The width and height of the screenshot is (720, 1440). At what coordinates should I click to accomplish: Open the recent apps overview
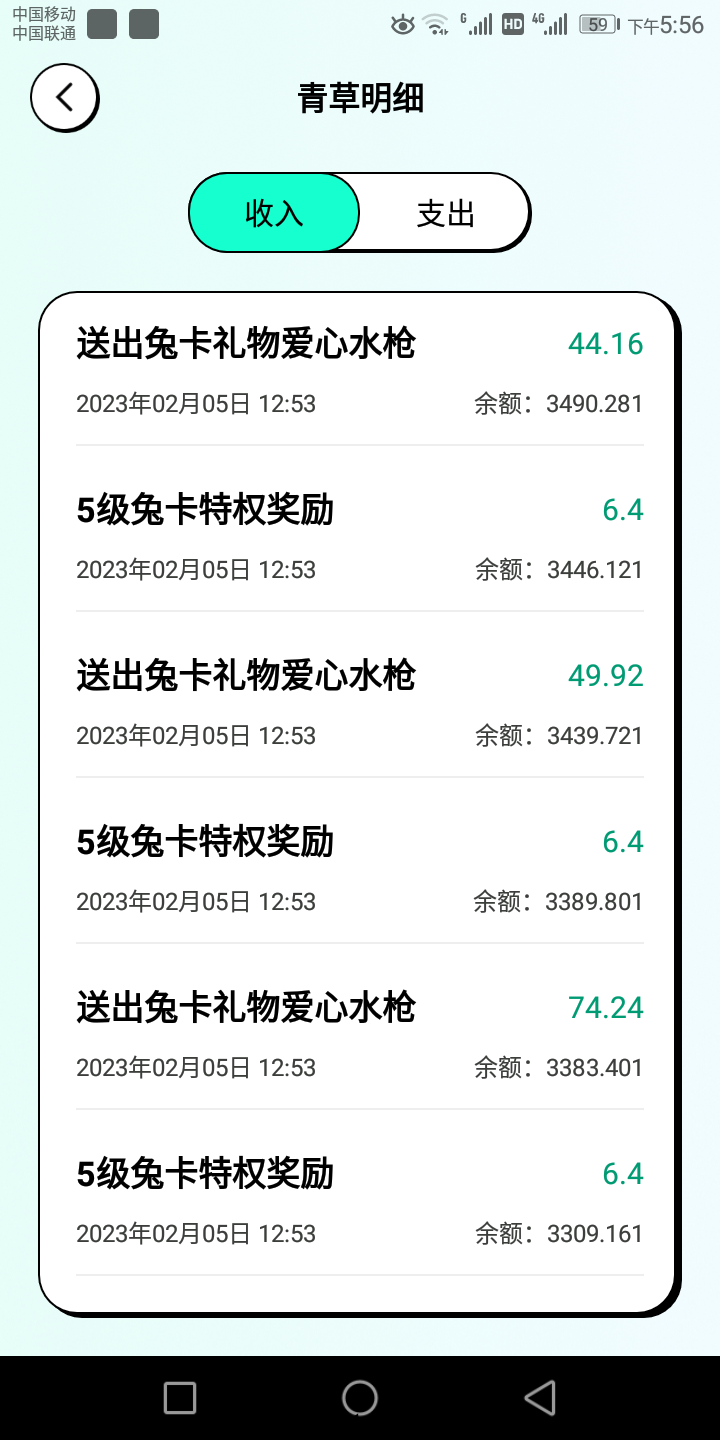(x=180, y=1398)
